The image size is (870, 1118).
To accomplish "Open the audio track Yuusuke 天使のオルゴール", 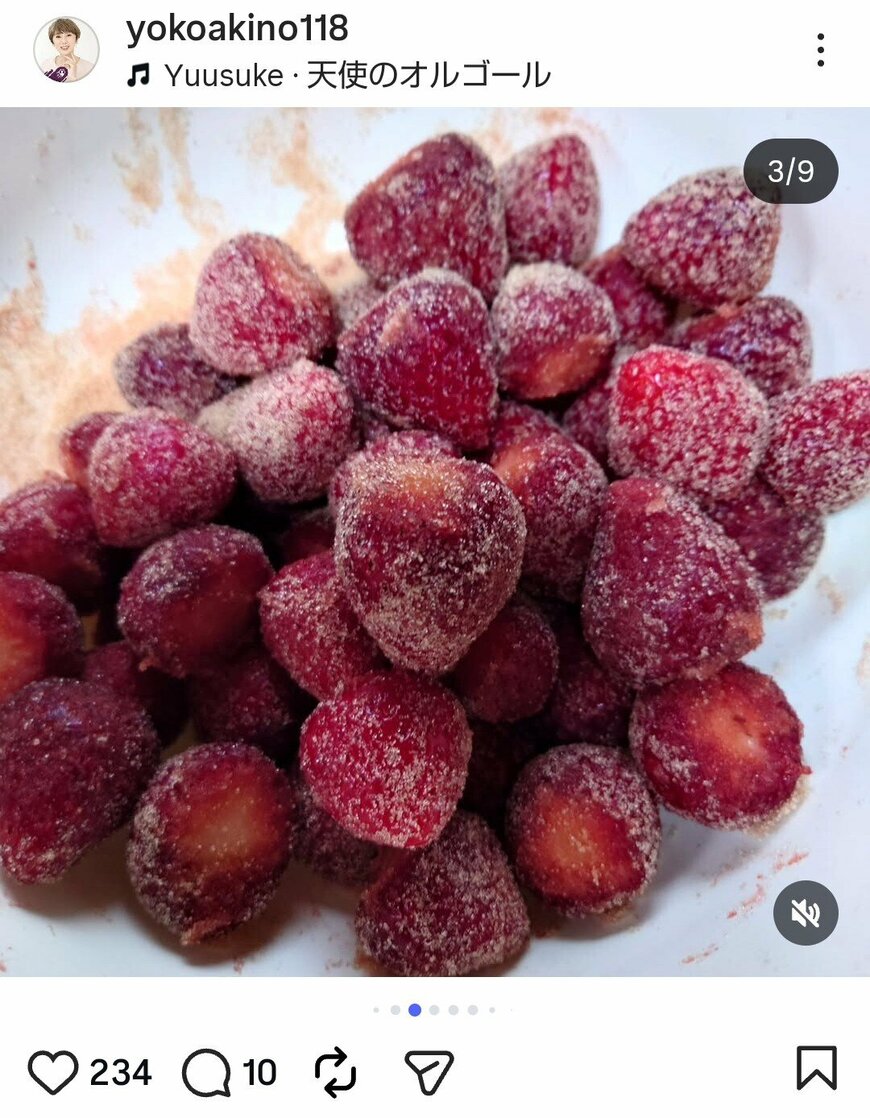I will tap(355, 75).
